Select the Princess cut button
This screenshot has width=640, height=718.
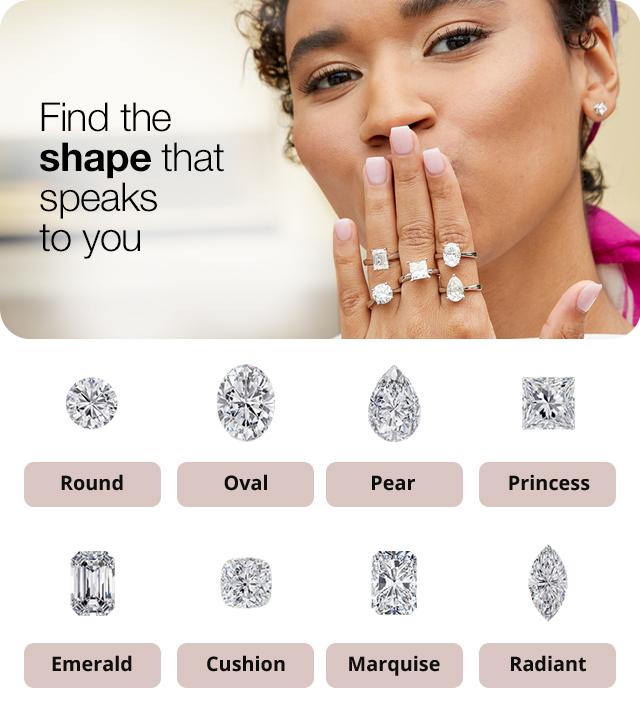click(x=547, y=484)
